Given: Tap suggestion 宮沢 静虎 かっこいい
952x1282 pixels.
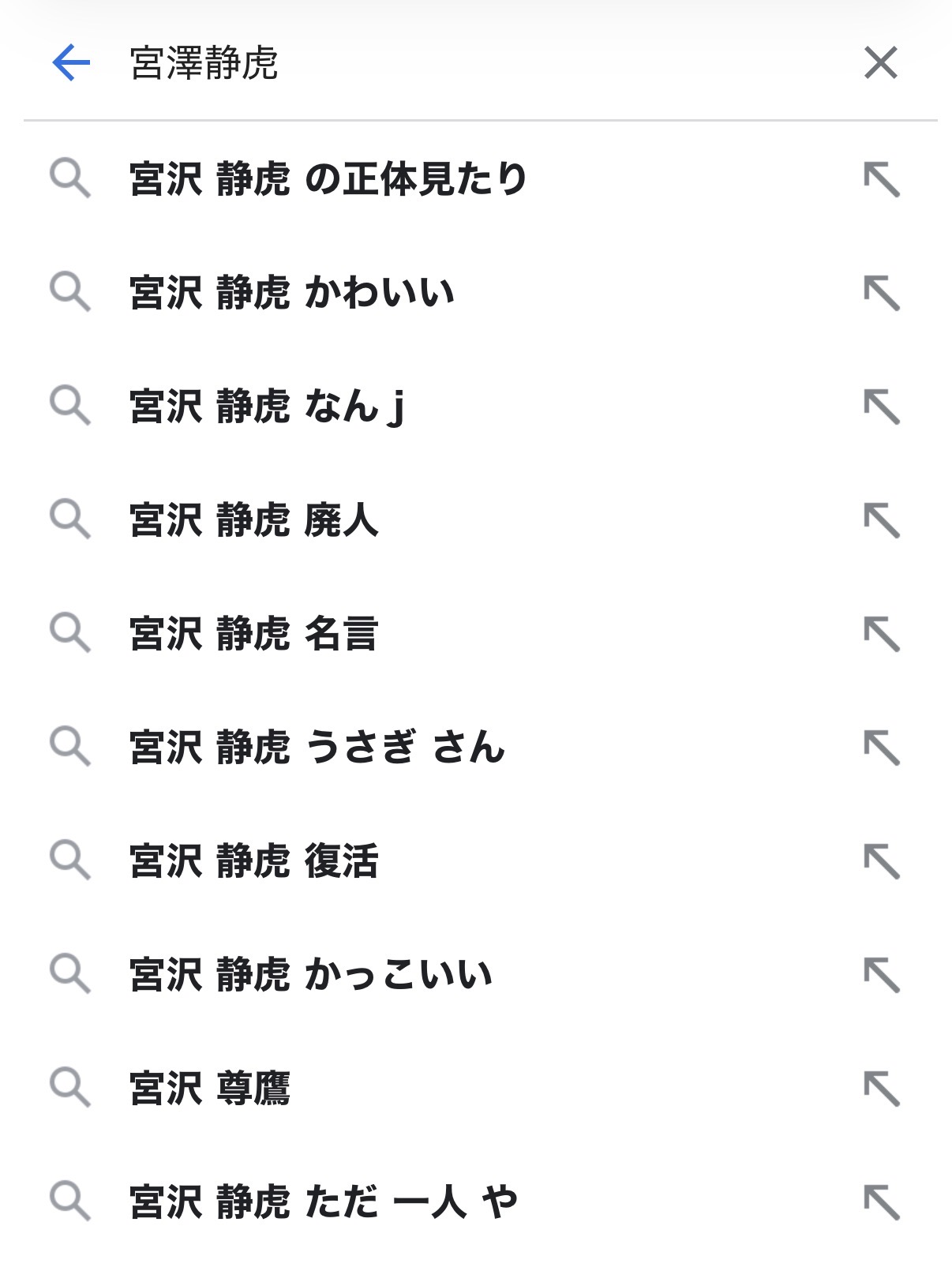Looking at the screenshot, I should point(311,975).
